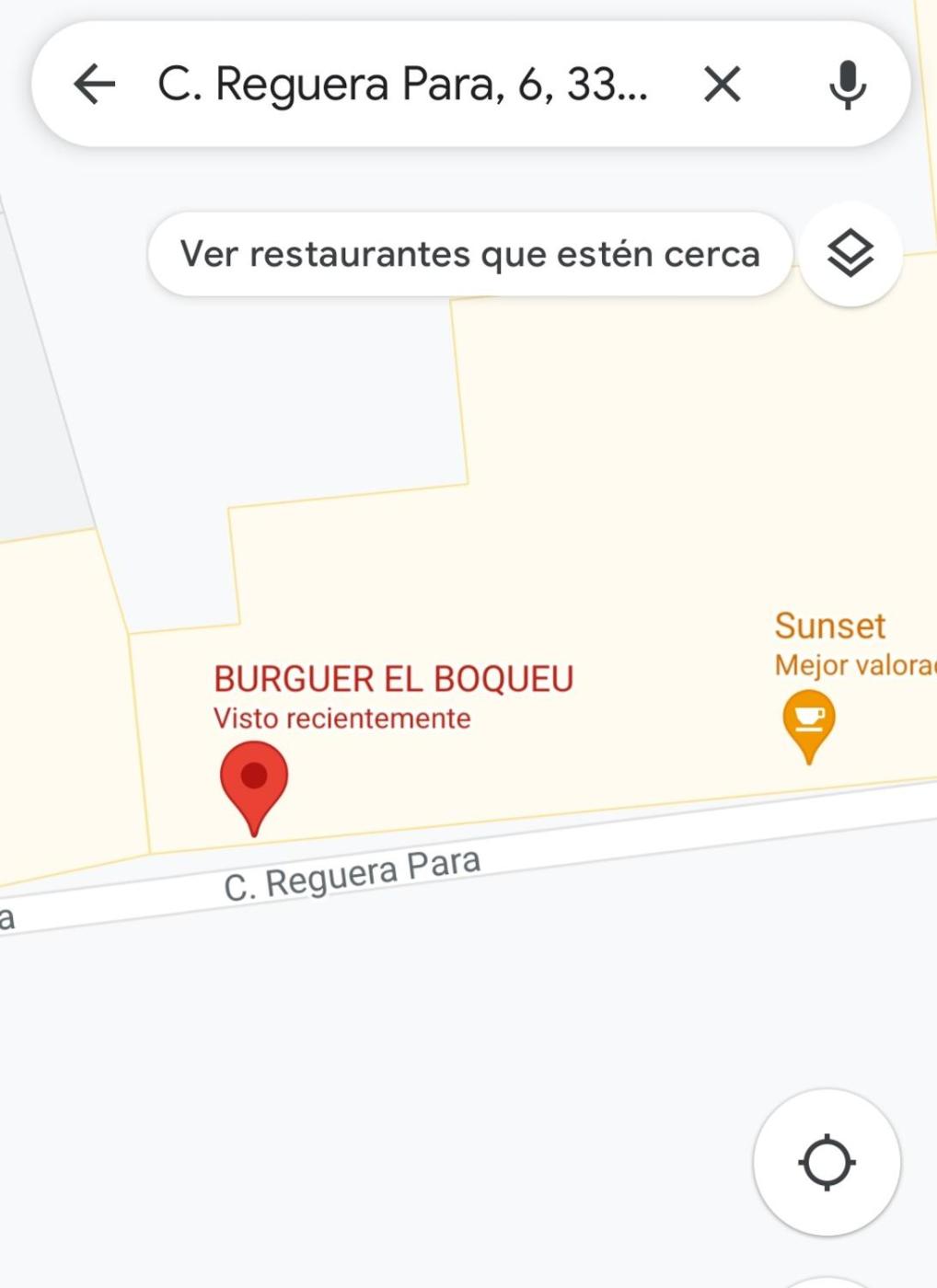The width and height of the screenshot is (937, 1288).
Task: Start voice search with the microphone
Action: pos(847,85)
